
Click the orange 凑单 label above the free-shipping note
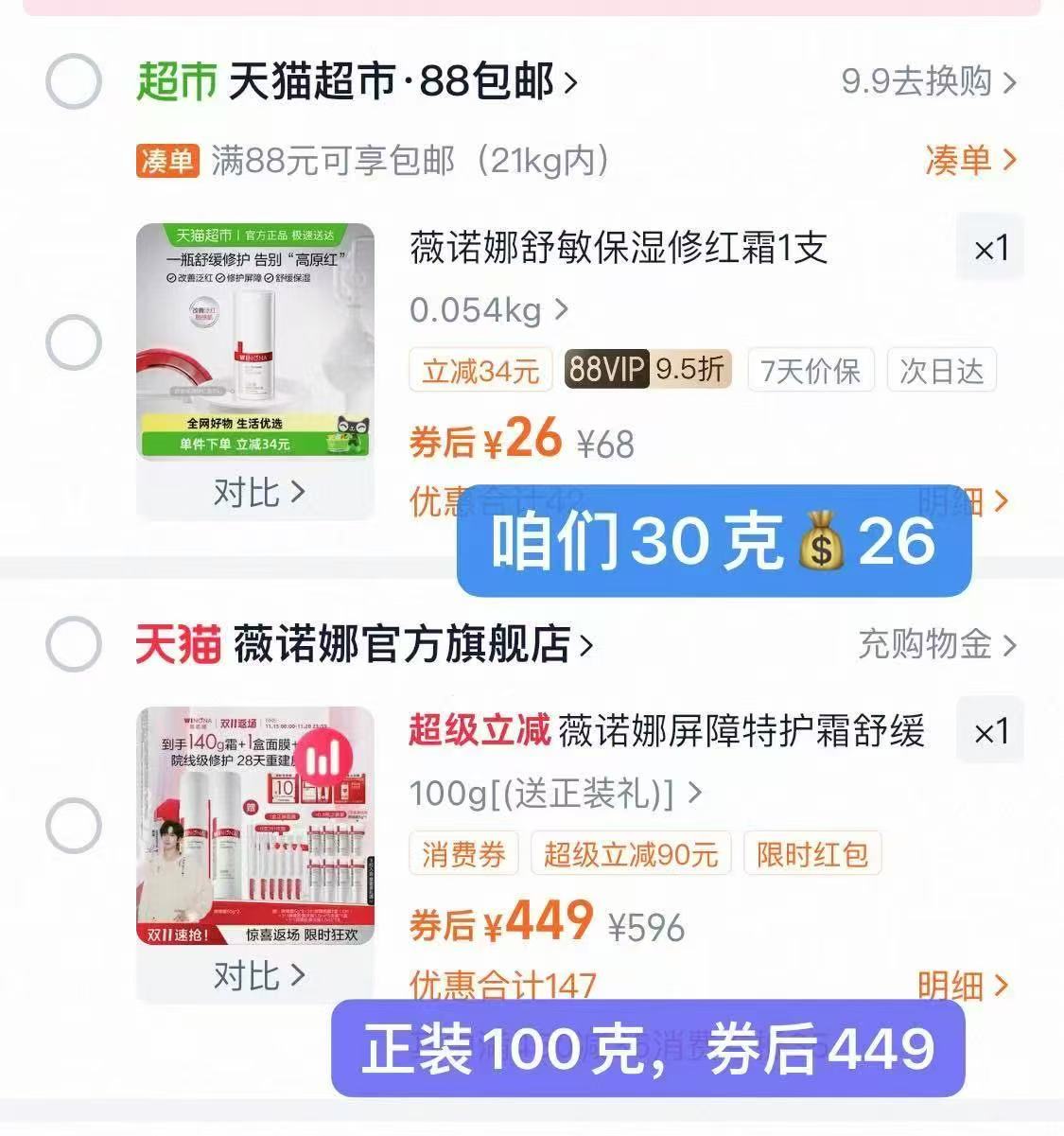tap(166, 161)
